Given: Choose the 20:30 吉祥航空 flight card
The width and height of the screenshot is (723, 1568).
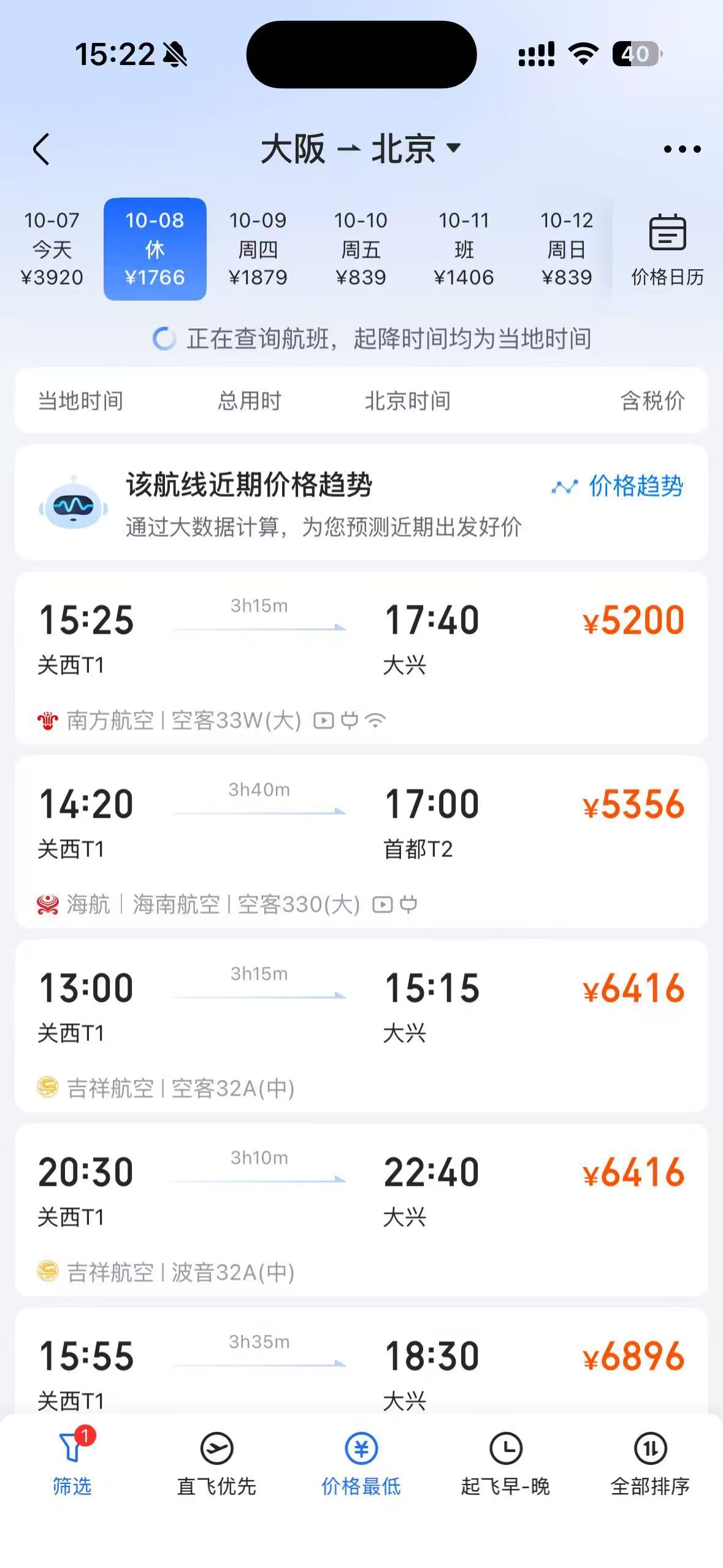Looking at the screenshot, I should tap(361, 1209).
